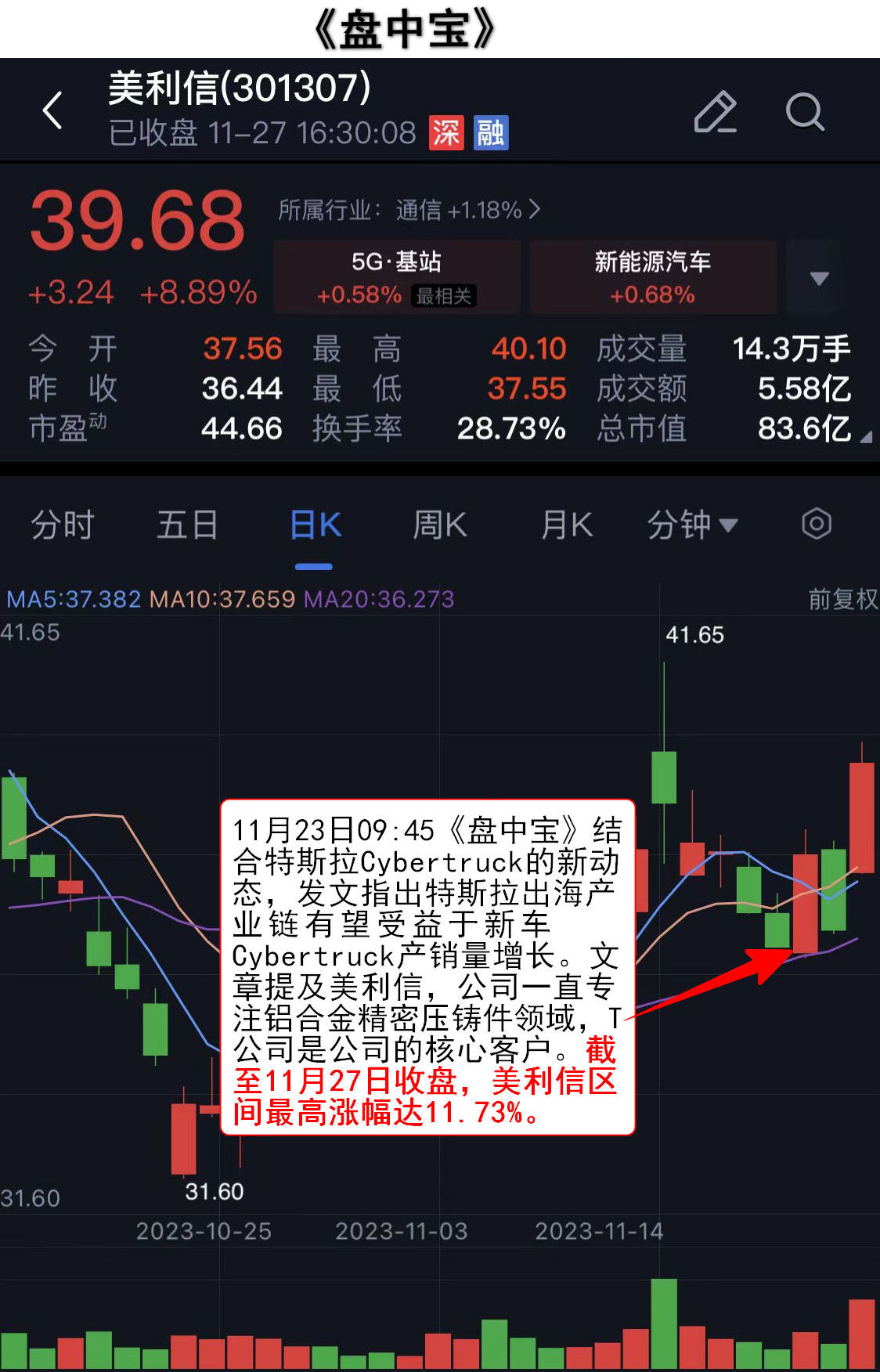Open the 分钟 interval dropdown
The width and height of the screenshot is (880, 1372).
coord(692,525)
